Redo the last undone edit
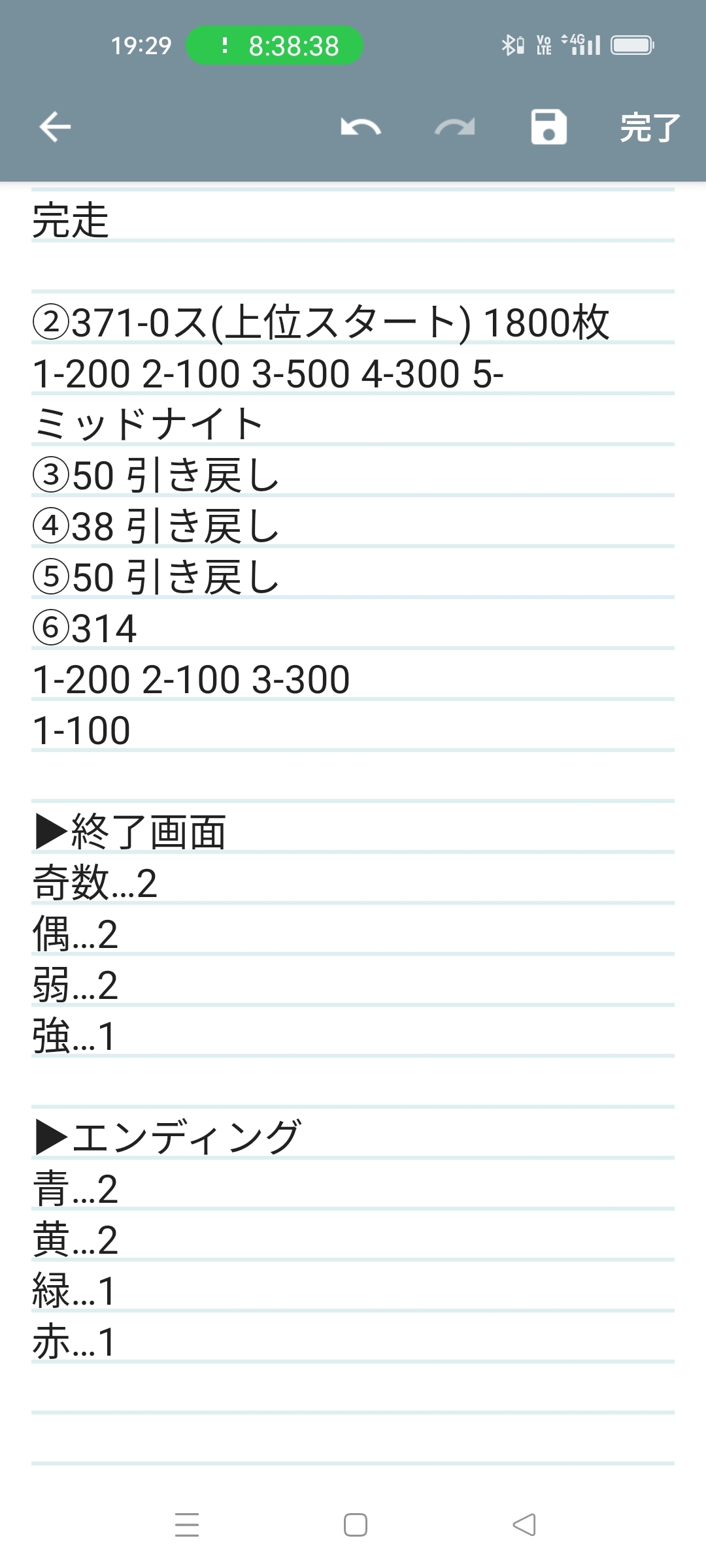The height and width of the screenshot is (1568, 706). 454,127
